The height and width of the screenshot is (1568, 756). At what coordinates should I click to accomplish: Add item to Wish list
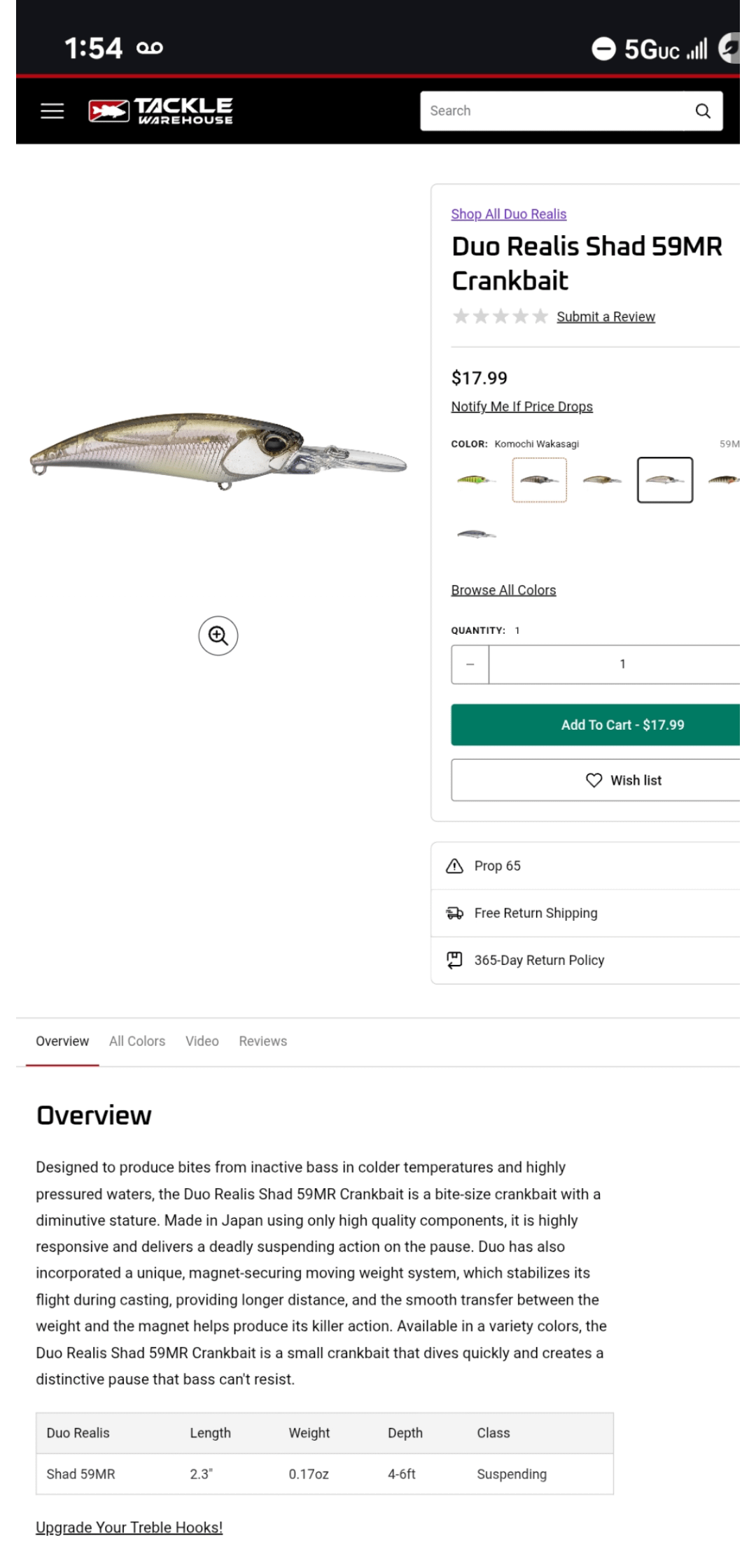622,780
